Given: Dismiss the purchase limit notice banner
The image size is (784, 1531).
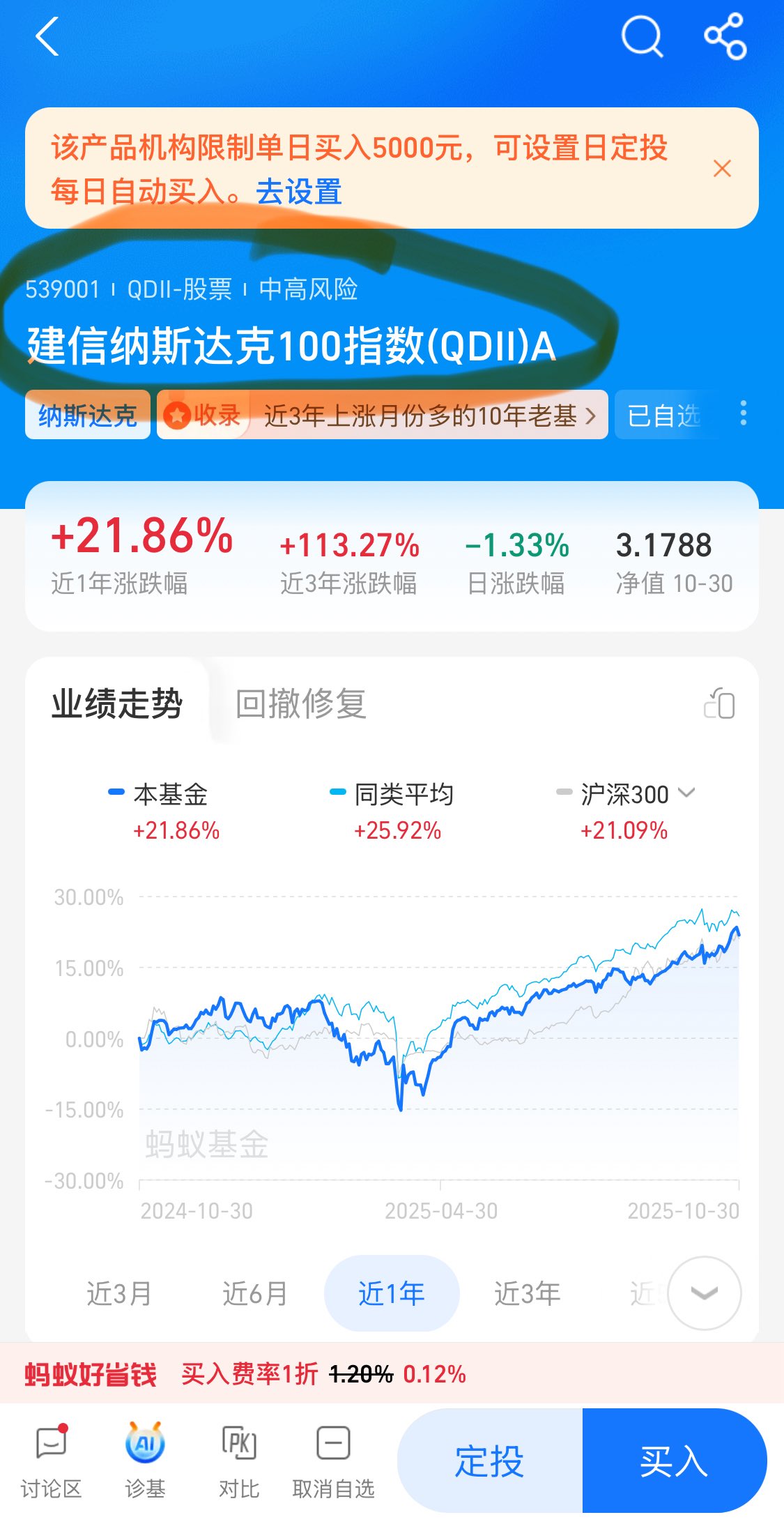Looking at the screenshot, I should point(722,169).
